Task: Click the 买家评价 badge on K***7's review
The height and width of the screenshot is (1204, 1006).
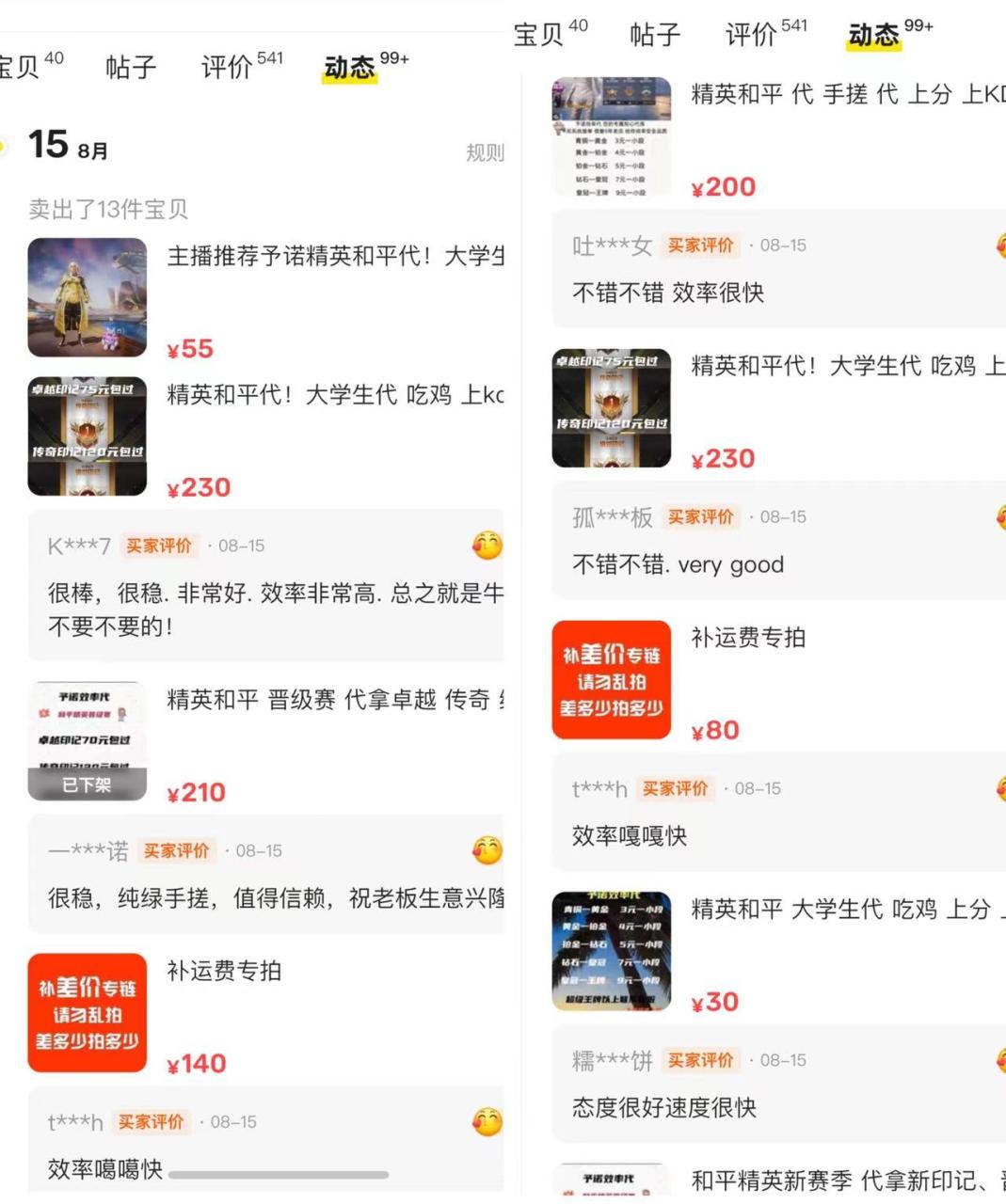Action: (158, 546)
